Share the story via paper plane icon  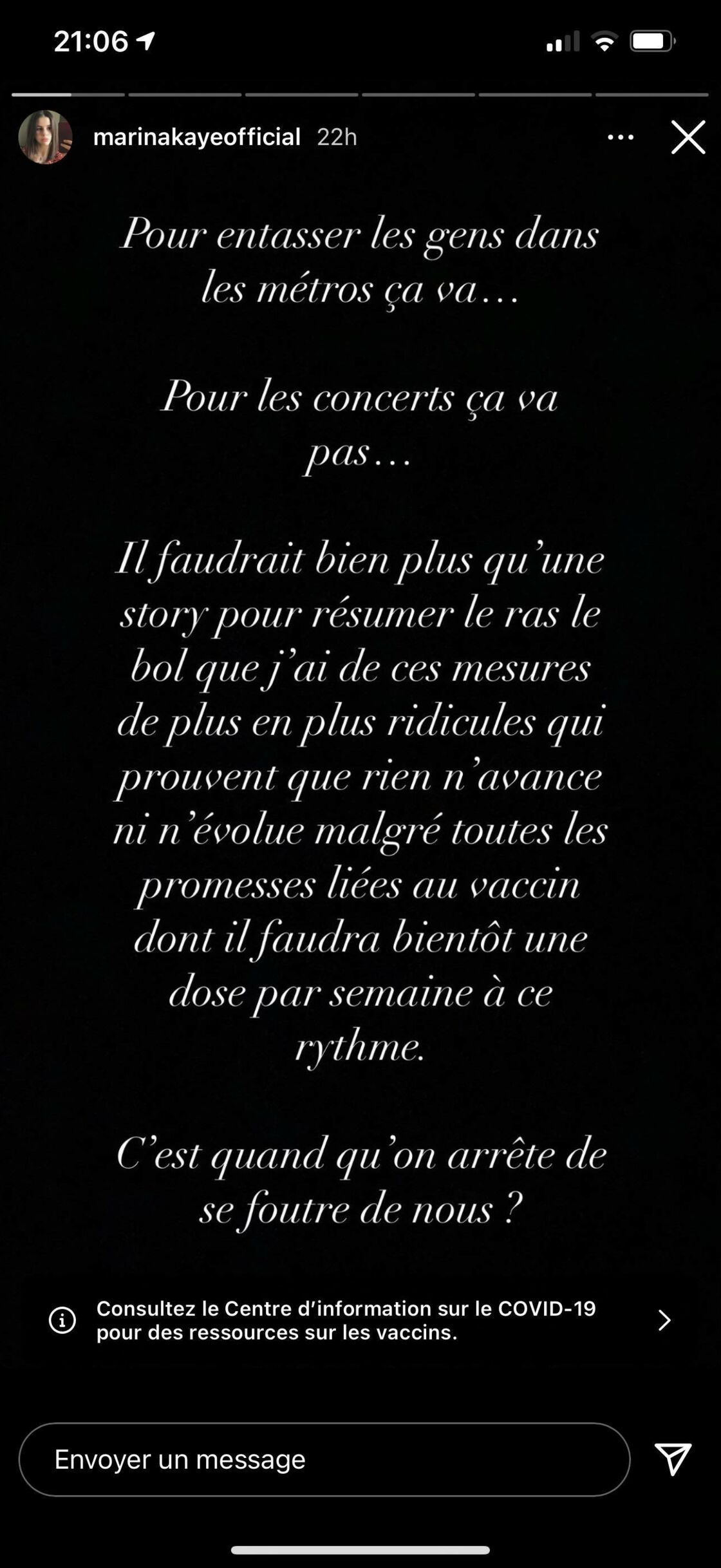point(673,1459)
